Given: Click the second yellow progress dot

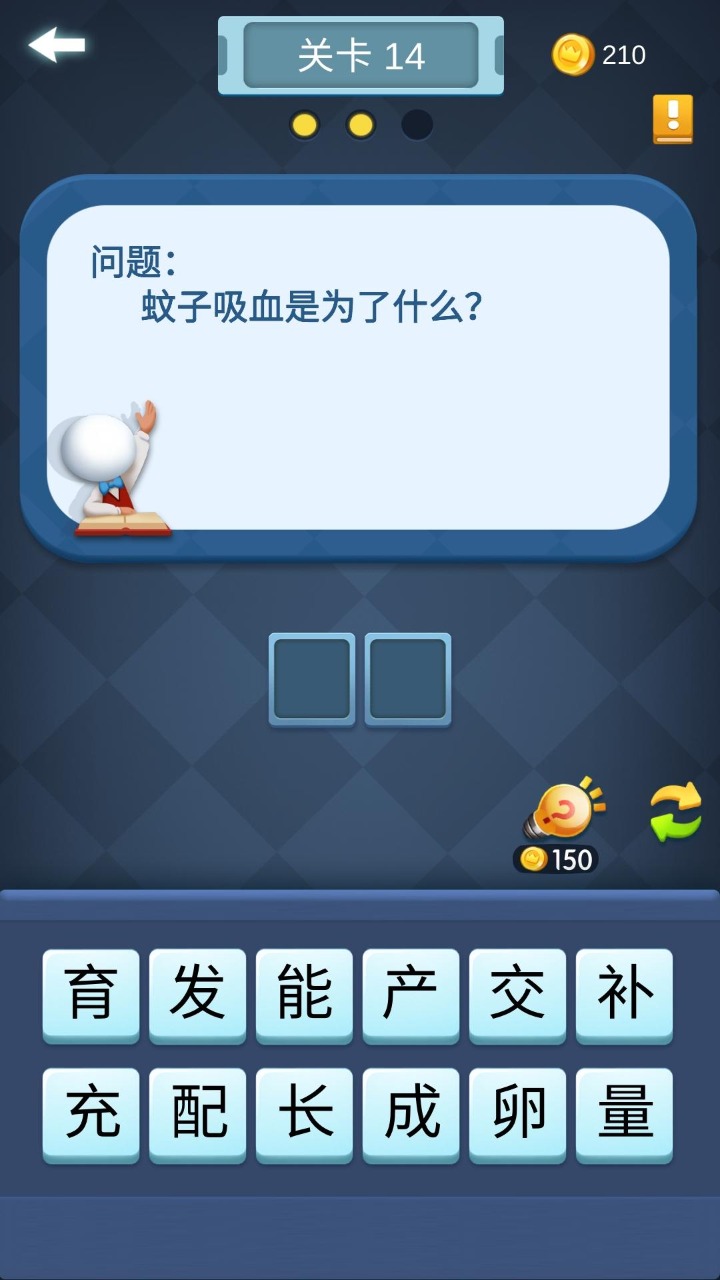Looking at the screenshot, I should [359, 126].
